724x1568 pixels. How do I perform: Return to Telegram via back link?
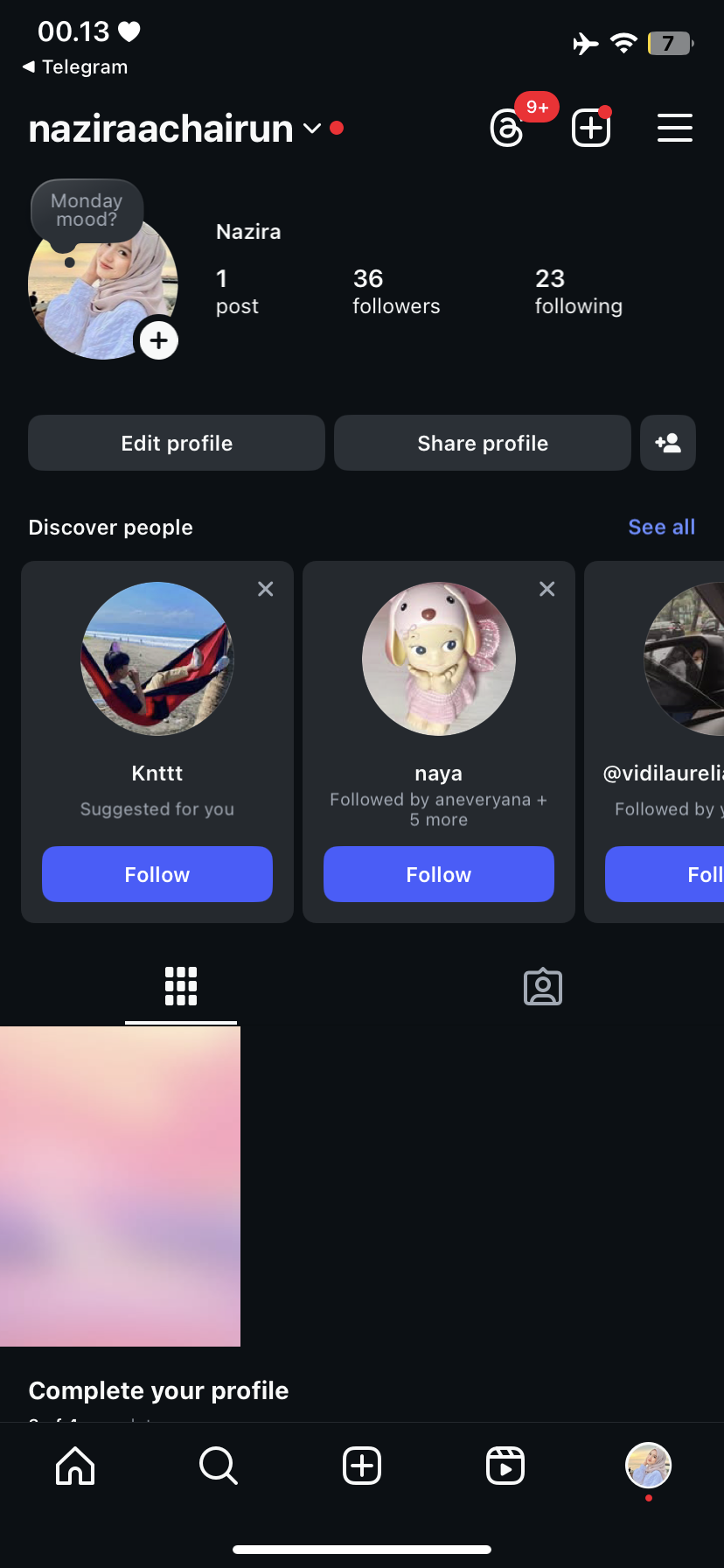pos(75,67)
